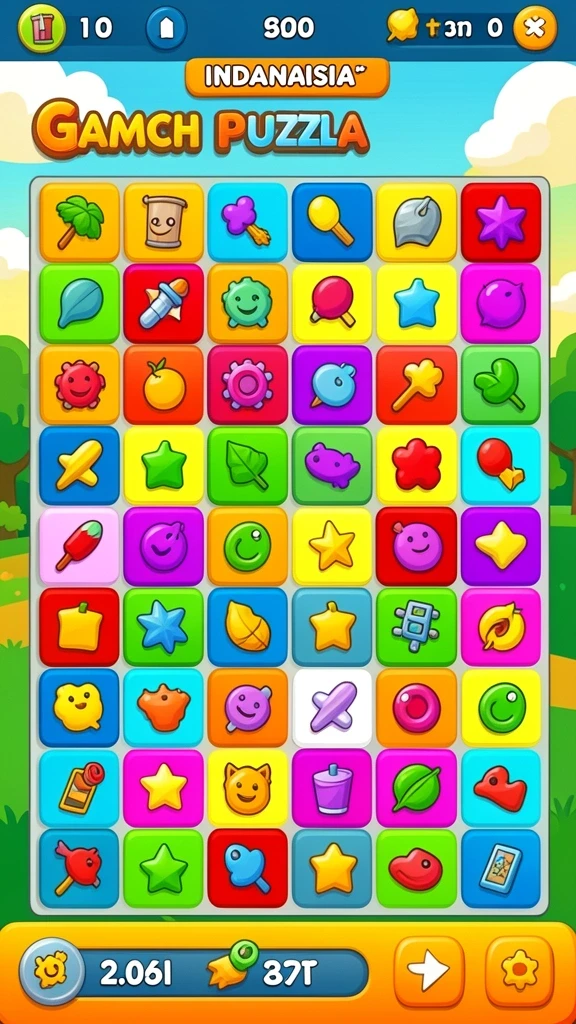This screenshot has width=576, height=1024.
Task: Select the orange fruit tile
Action: point(164,385)
